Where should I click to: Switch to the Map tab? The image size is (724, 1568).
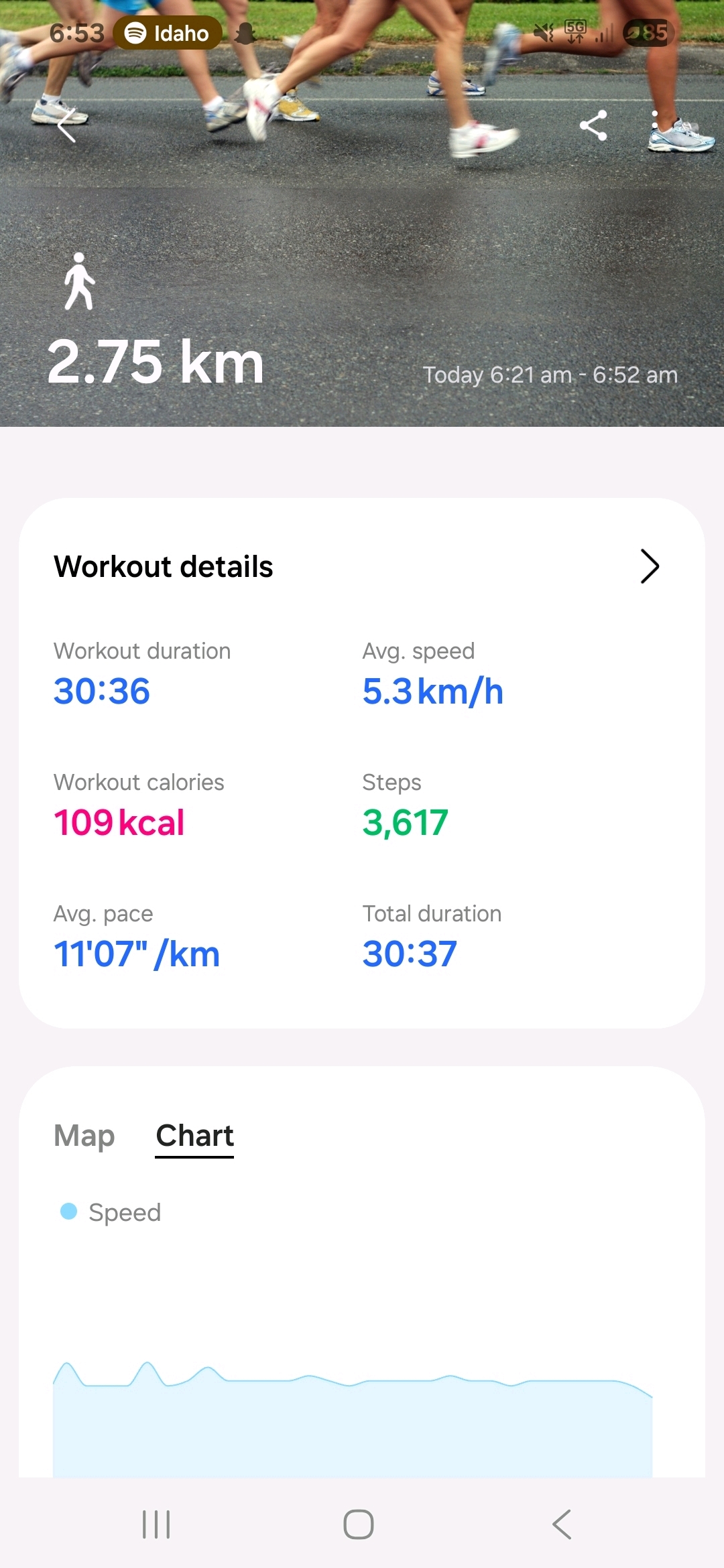click(84, 1136)
